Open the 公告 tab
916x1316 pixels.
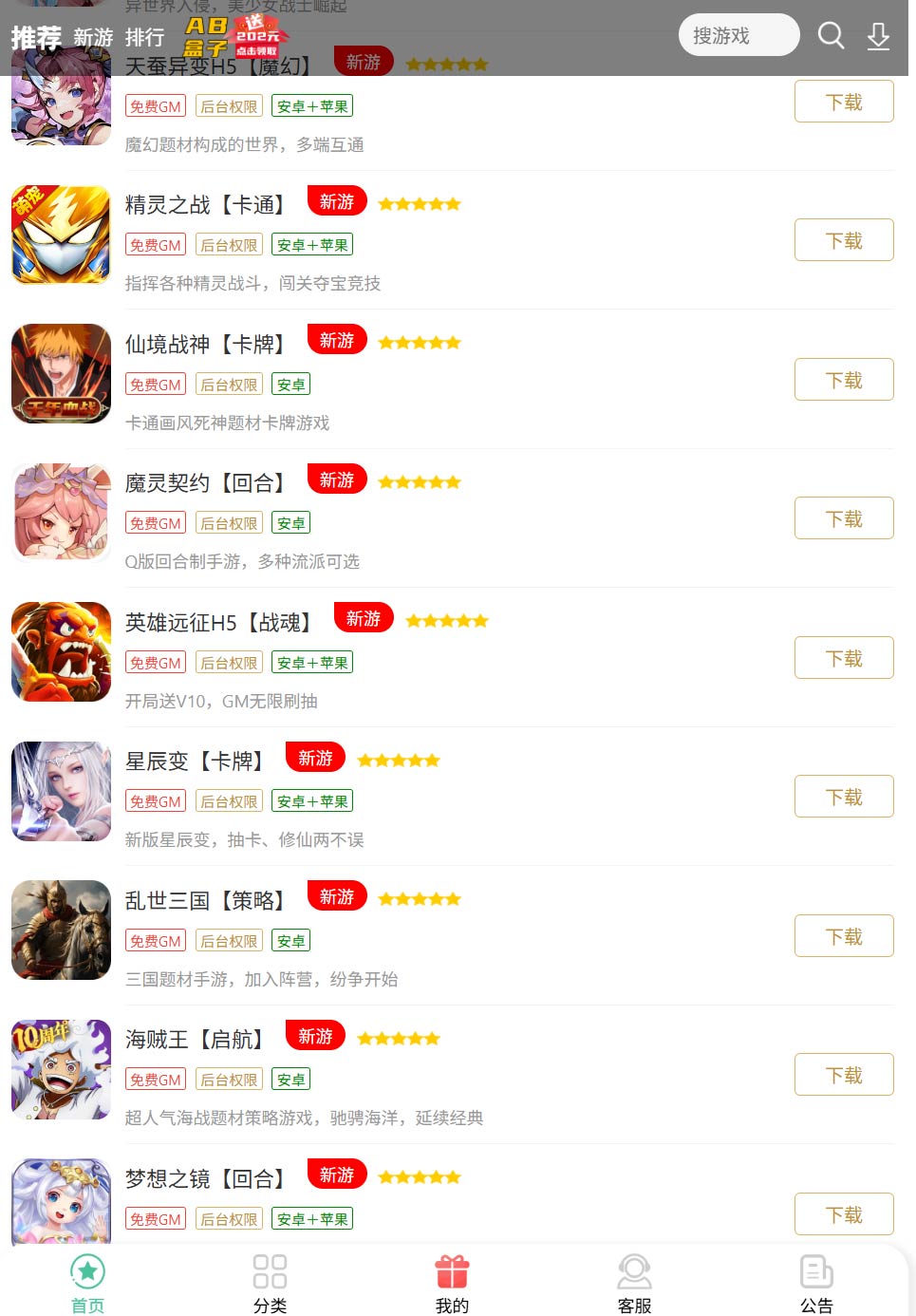(x=816, y=1284)
